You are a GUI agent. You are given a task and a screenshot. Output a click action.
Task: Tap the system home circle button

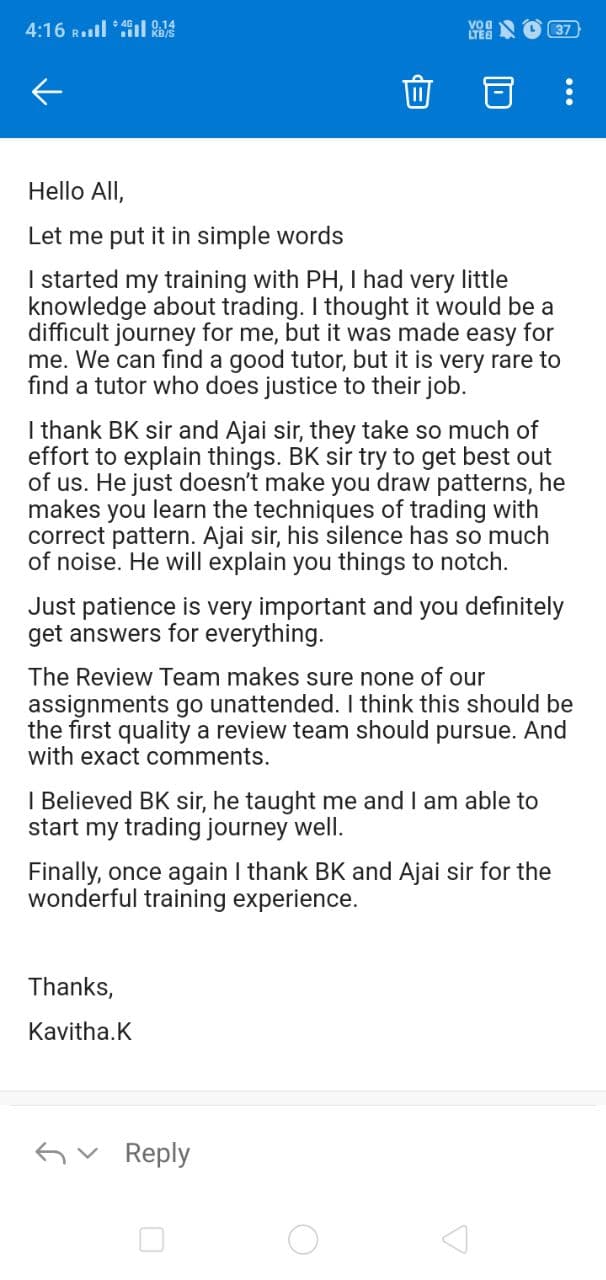click(x=303, y=1240)
